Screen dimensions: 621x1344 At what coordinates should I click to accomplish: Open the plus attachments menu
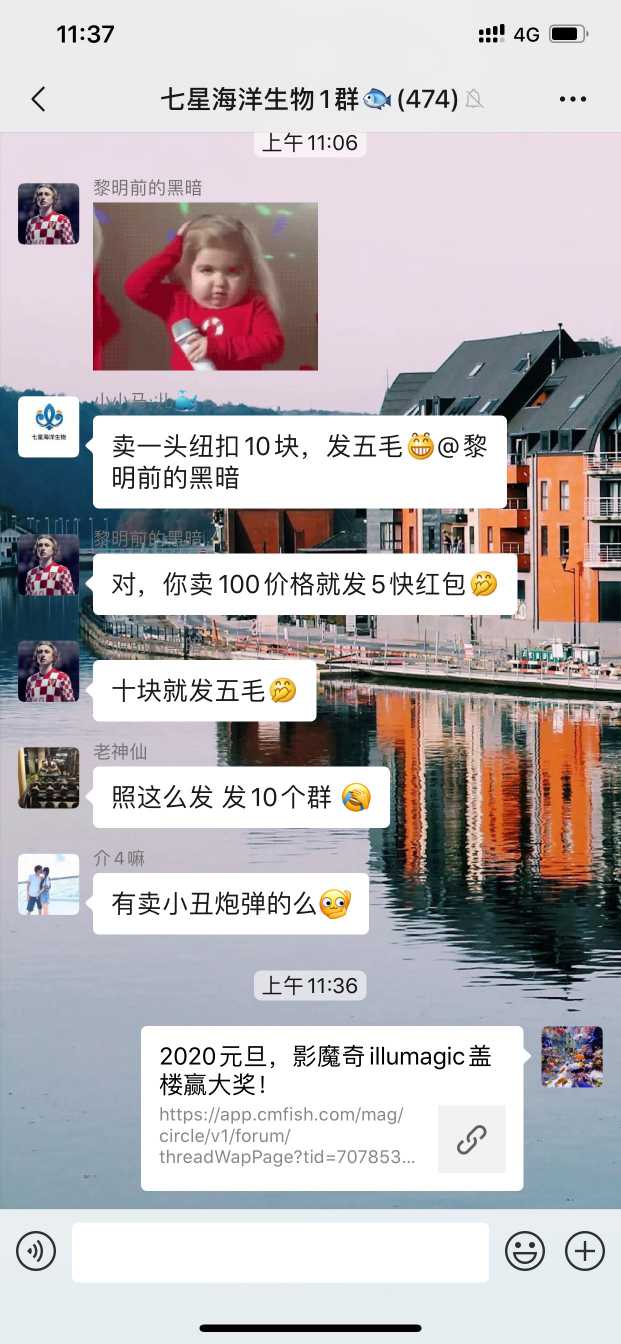click(x=585, y=1251)
